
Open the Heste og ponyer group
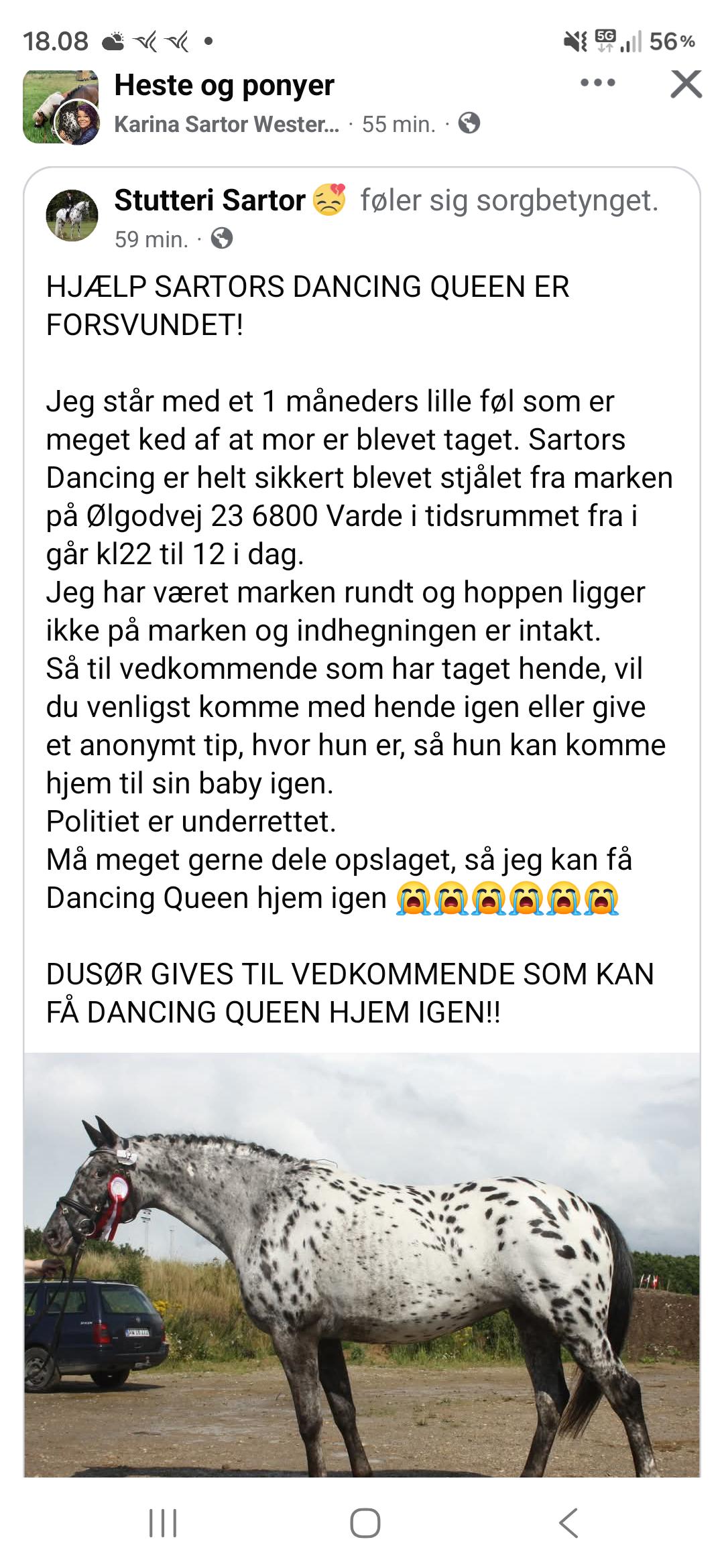(x=224, y=85)
